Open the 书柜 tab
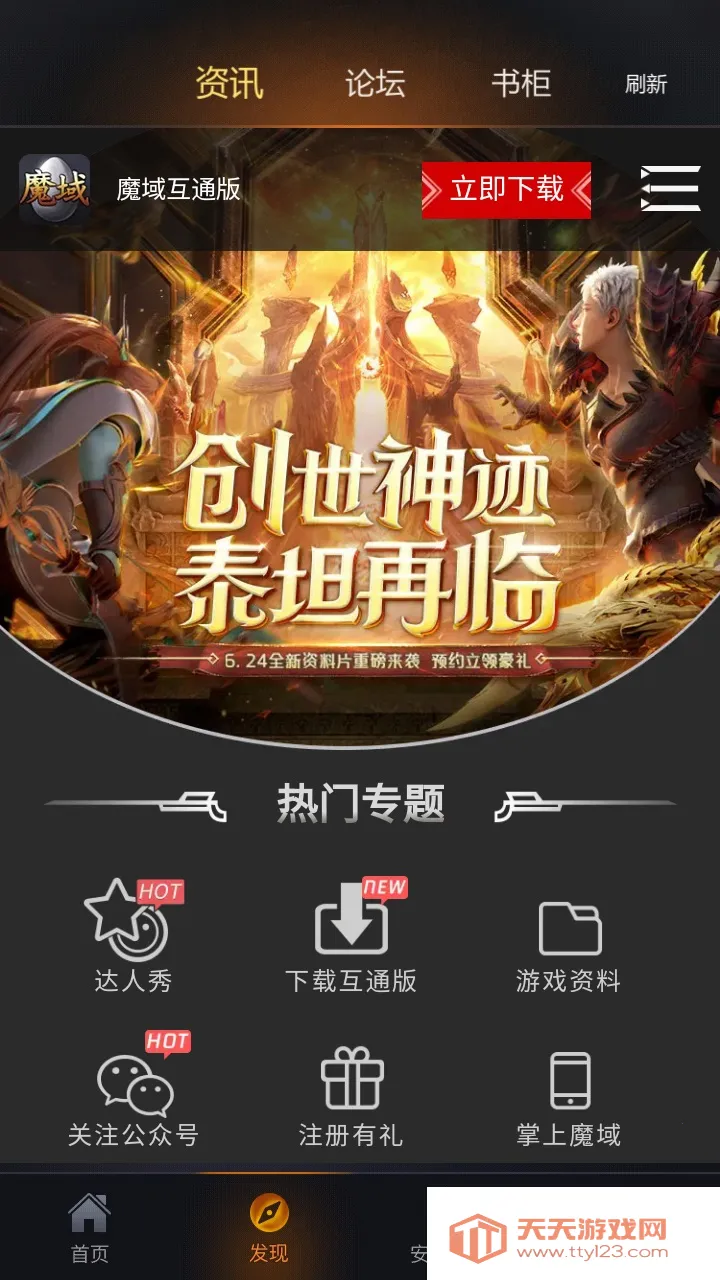This screenshot has height=1280, width=720. (x=521, y=83)
